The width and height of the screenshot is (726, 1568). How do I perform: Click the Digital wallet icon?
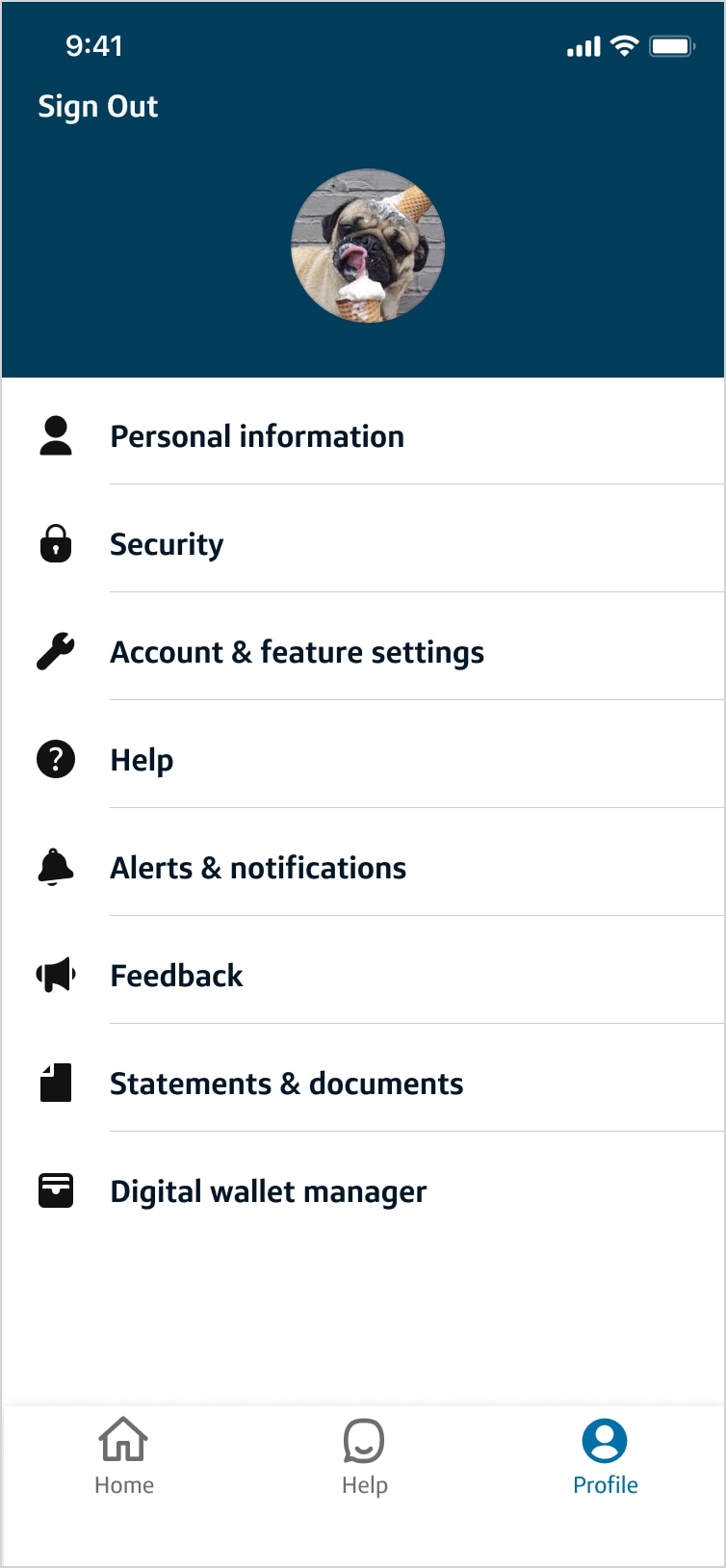56,1190
